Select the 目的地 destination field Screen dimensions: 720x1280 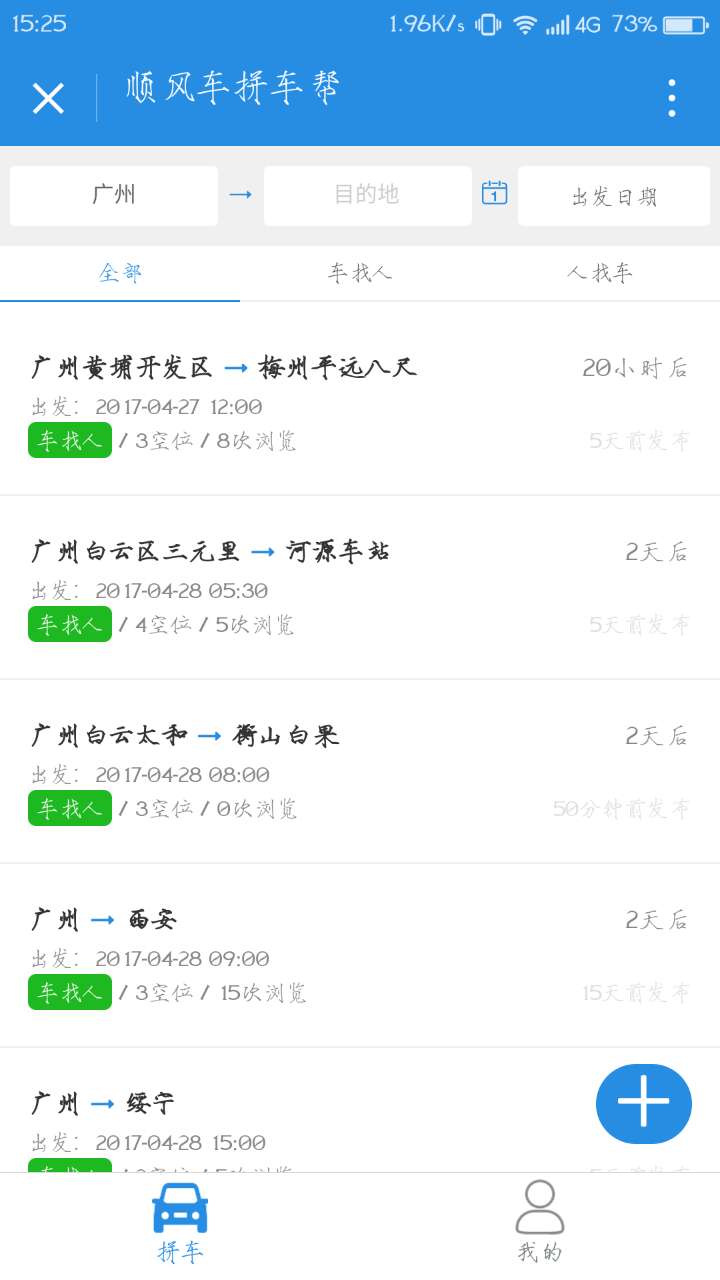[367, 196]
